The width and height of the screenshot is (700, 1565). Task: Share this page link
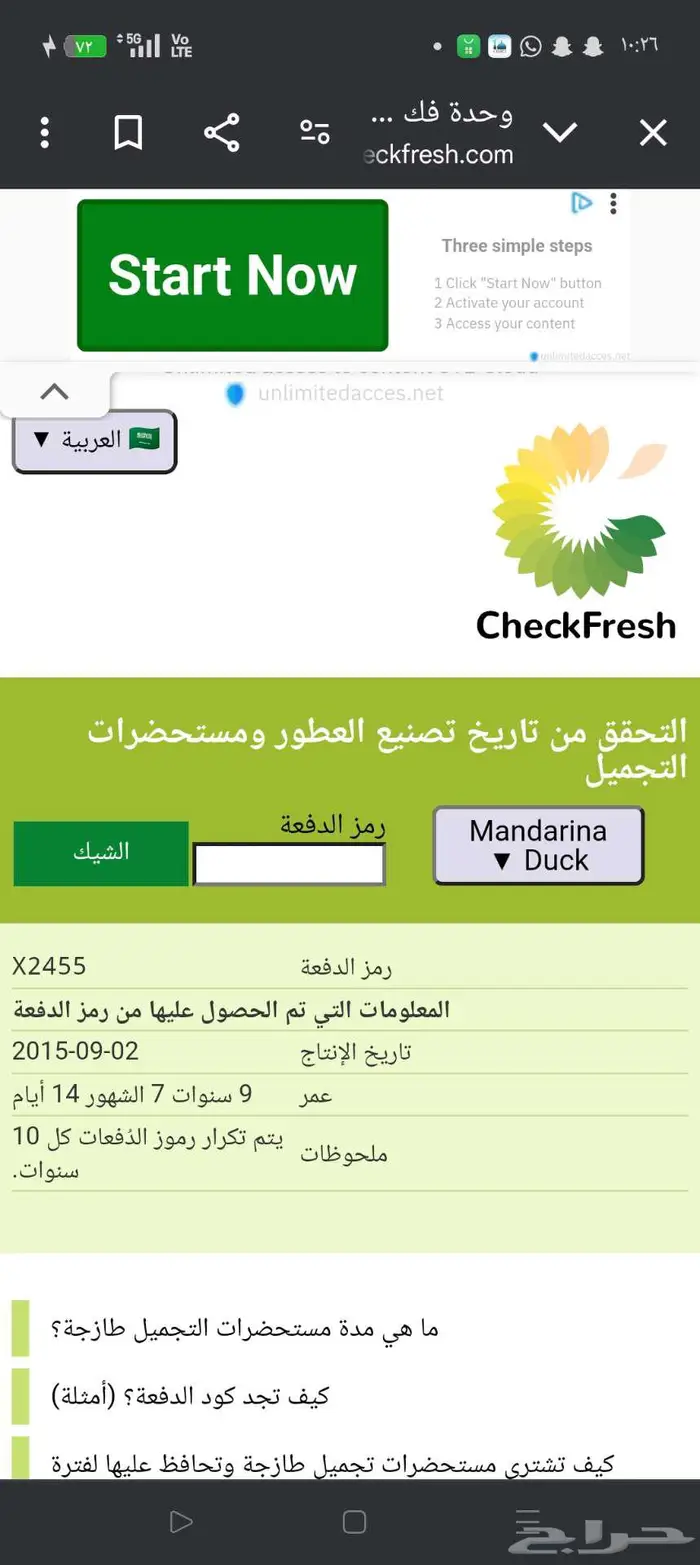221,133
